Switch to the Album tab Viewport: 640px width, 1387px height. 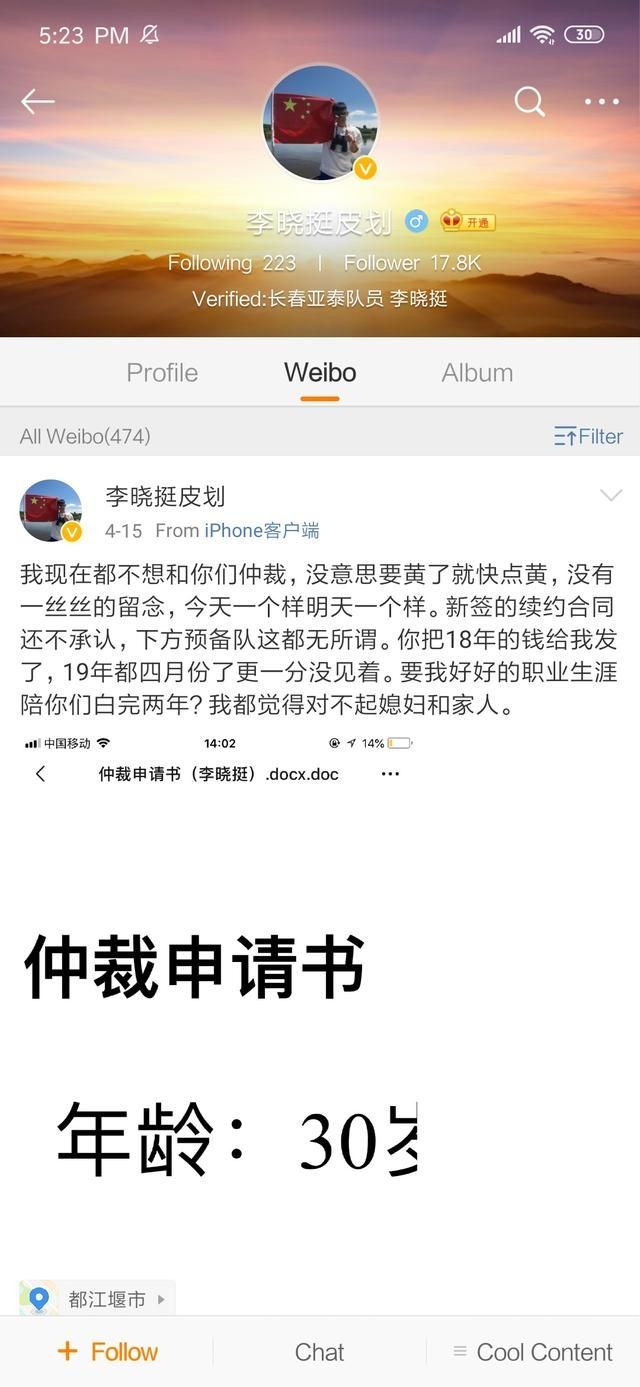click(x=477, y=373)
